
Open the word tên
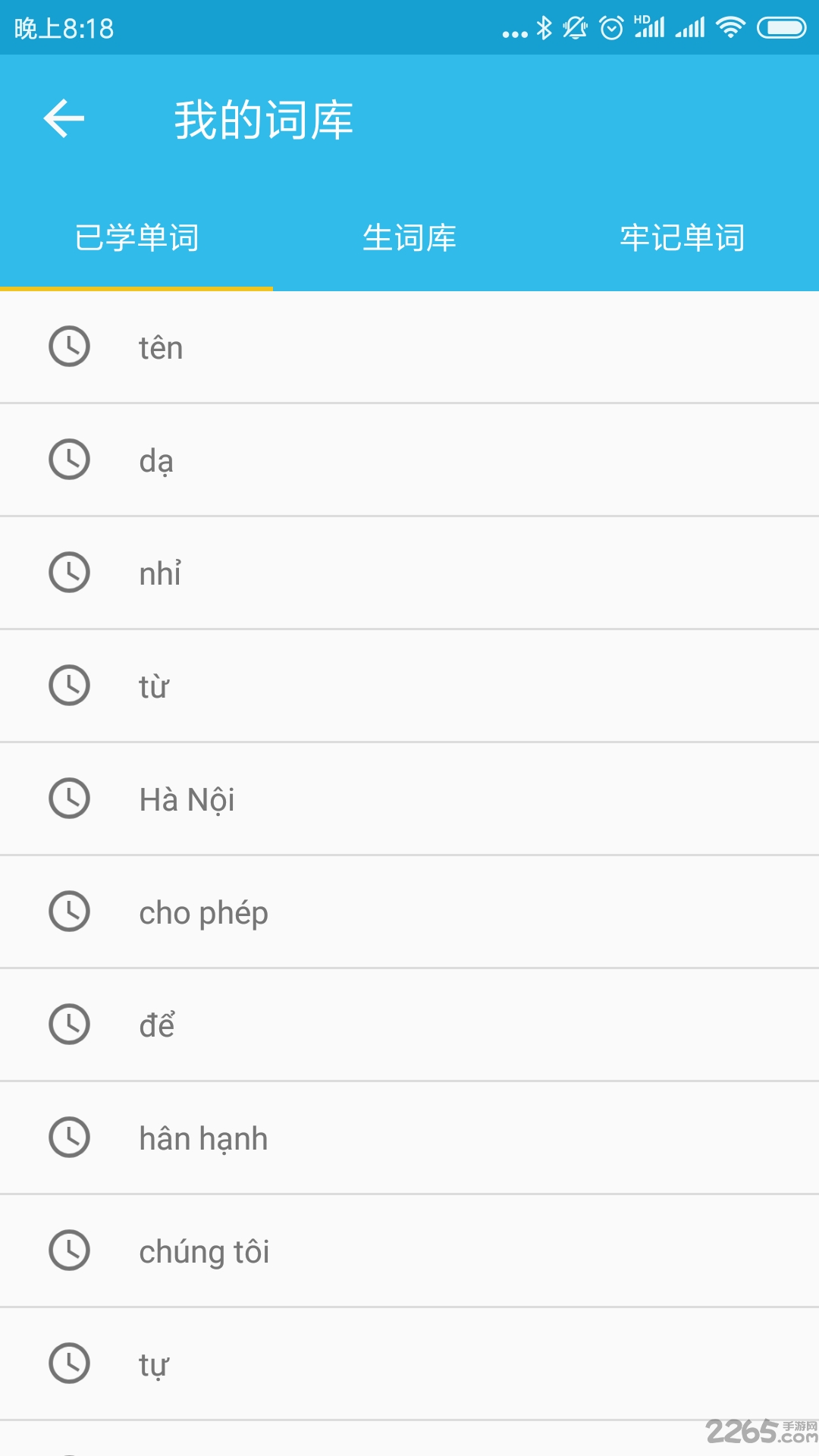tap(409, 347)
